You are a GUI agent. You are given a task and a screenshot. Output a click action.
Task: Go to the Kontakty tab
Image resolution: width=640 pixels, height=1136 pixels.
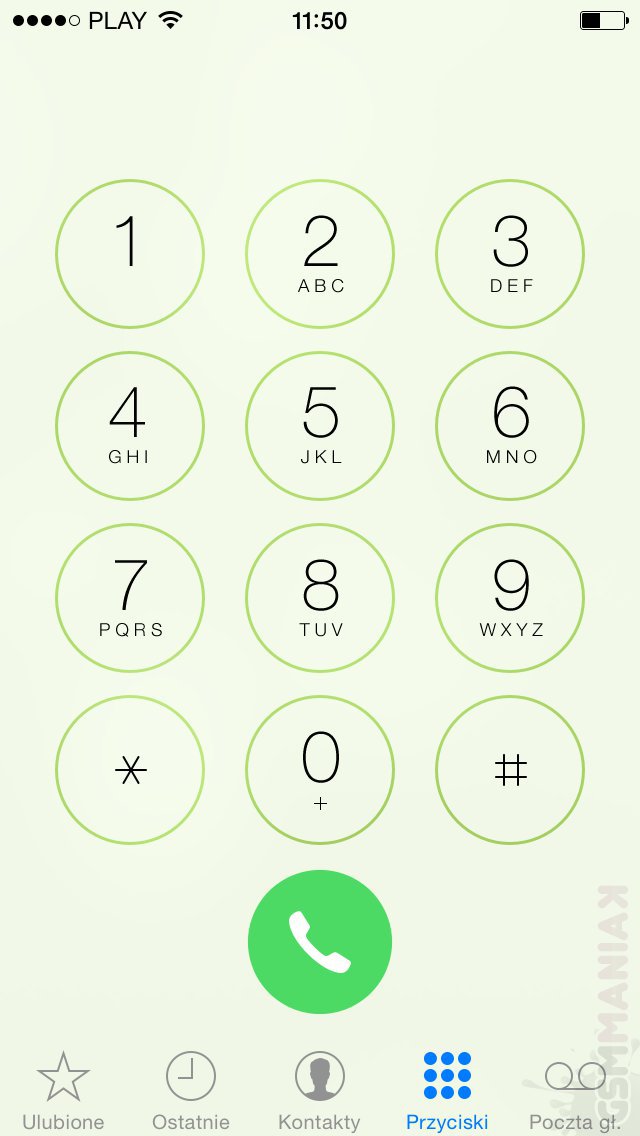point(319,1090)
